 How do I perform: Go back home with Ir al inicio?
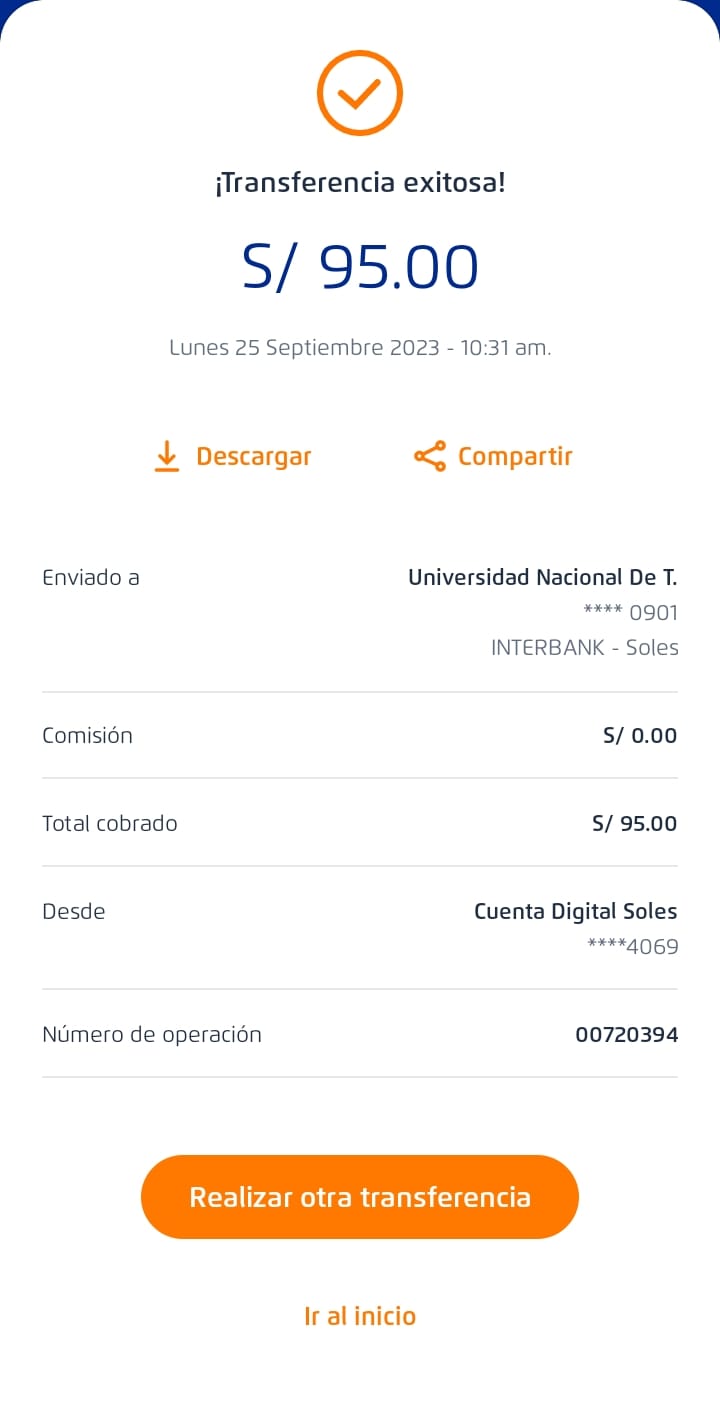point(360,1316)
